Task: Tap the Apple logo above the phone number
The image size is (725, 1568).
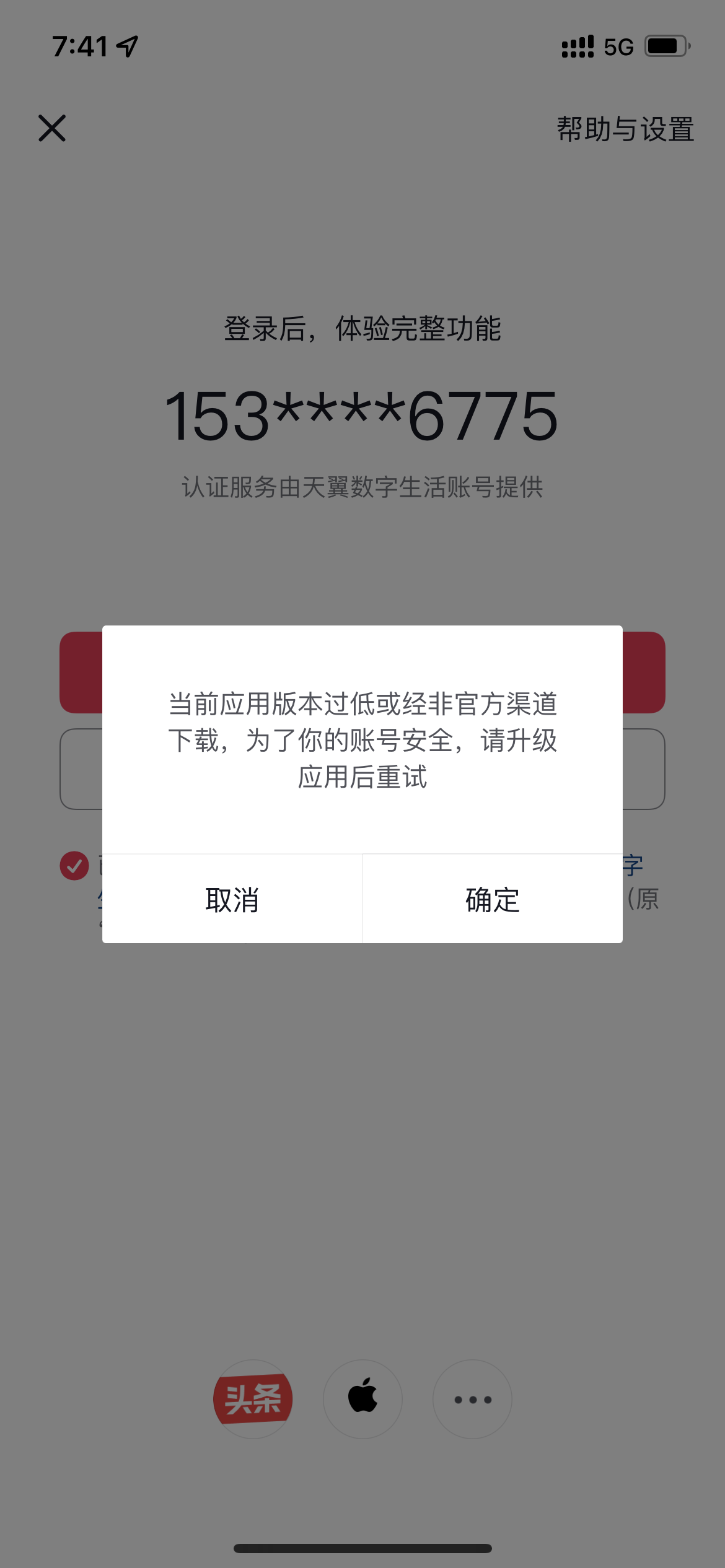Action: (362, 255)
